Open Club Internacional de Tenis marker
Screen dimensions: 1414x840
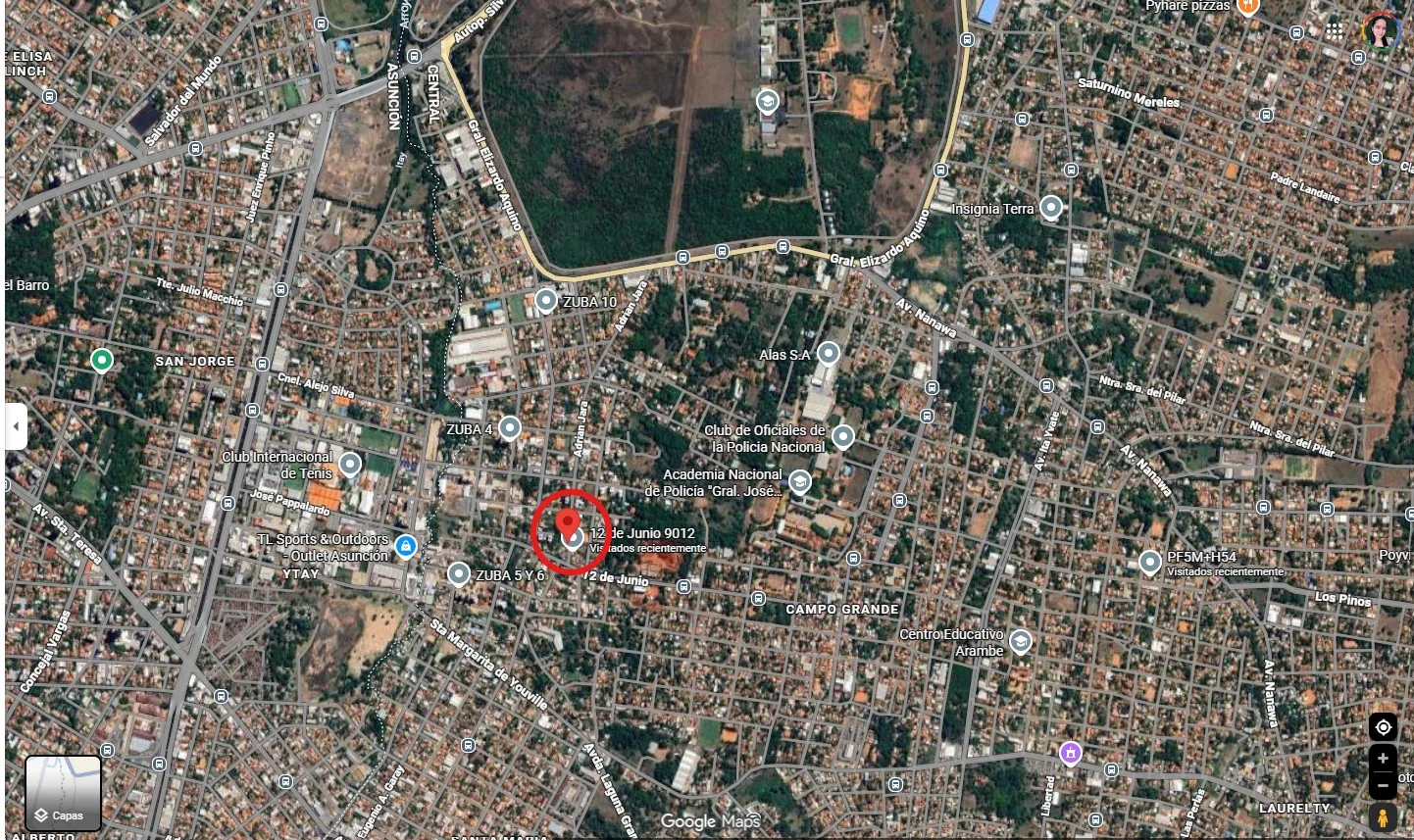350,464
